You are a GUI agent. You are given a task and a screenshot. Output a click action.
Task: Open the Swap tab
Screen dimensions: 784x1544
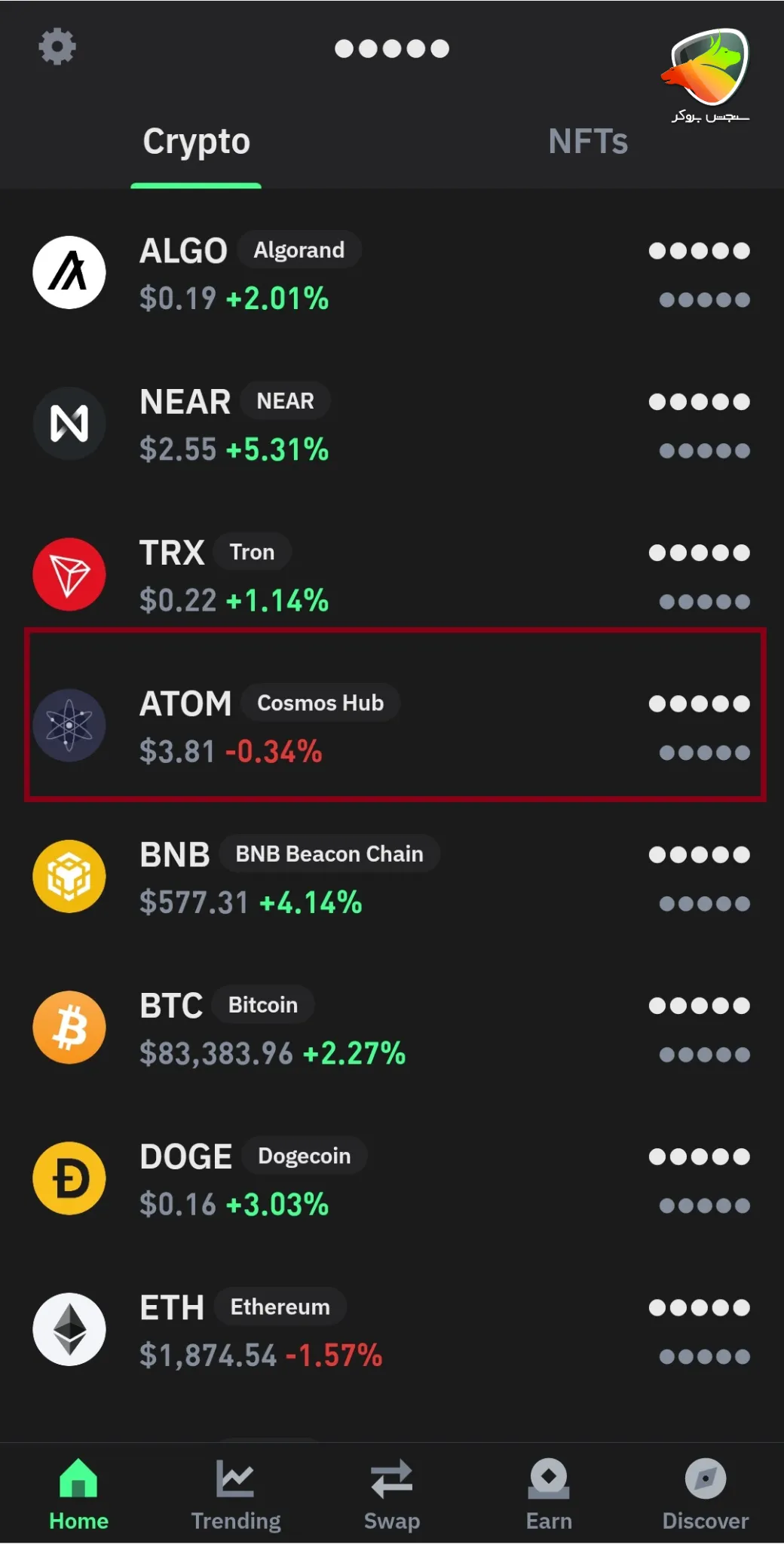(392, 1494)
